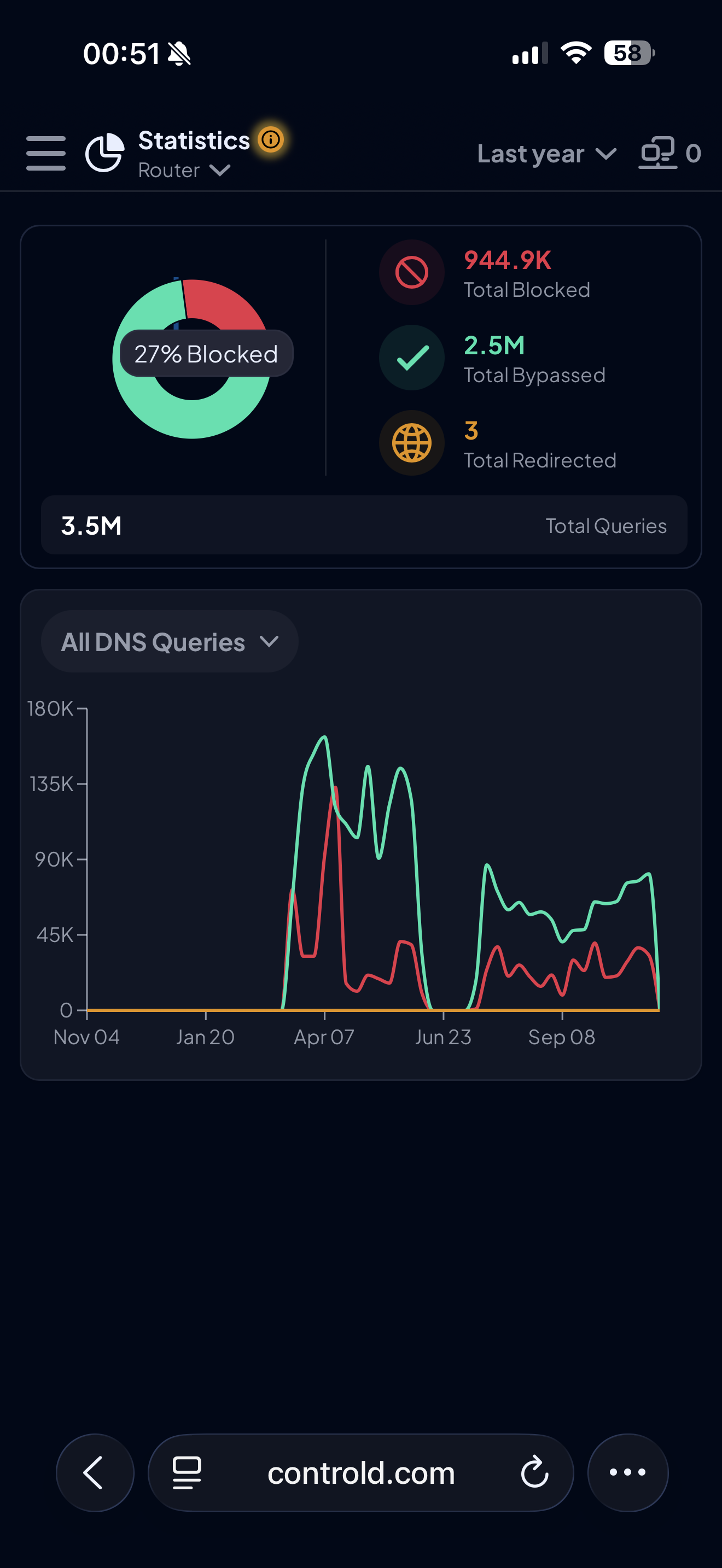Open the page menu icon beside the address
This screenshot has height=1568, width=722.
(x=187, y=1472)
